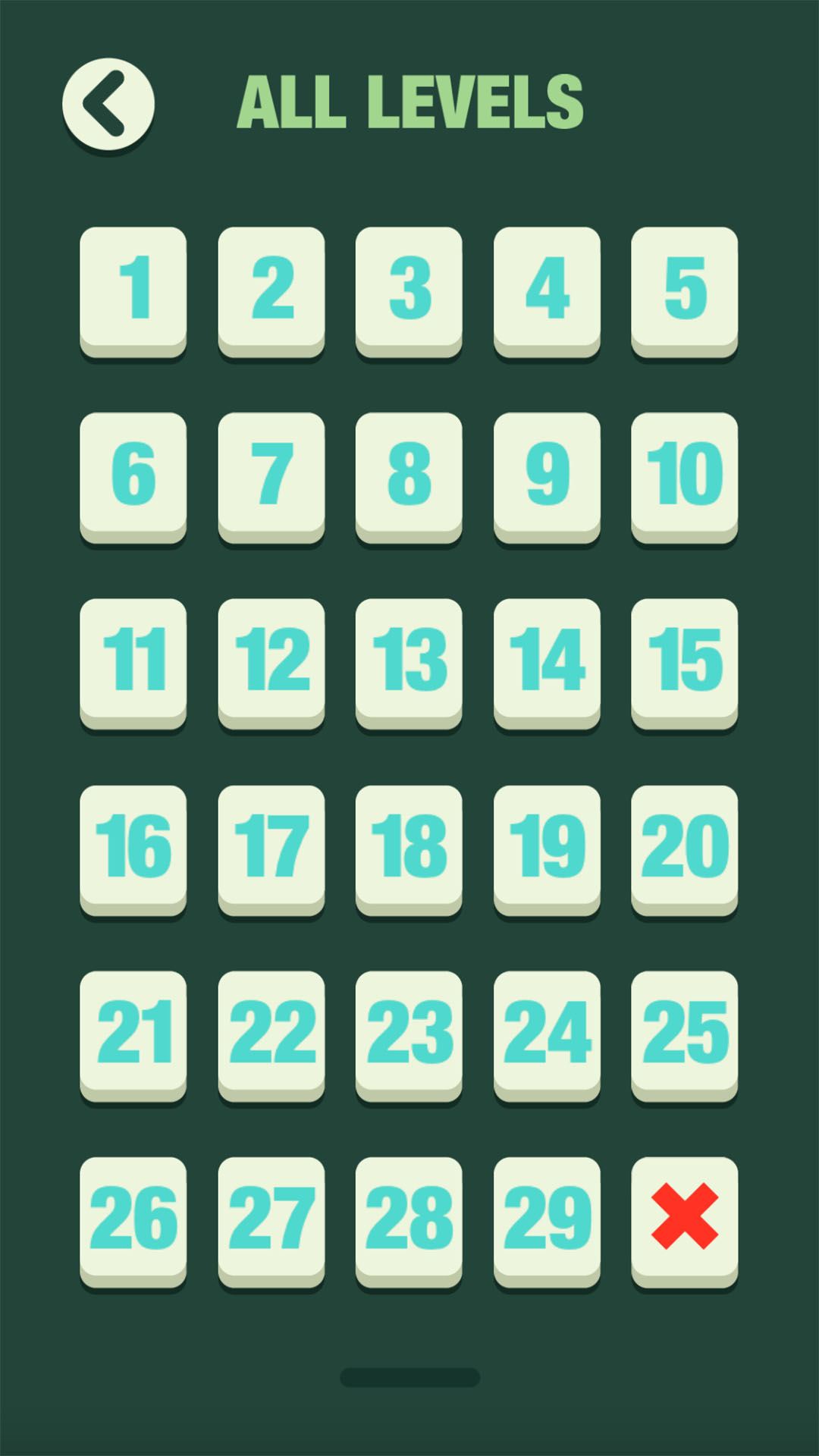Tap the red X tile
The image size is (819, 1456).
tap(684, 1218)
